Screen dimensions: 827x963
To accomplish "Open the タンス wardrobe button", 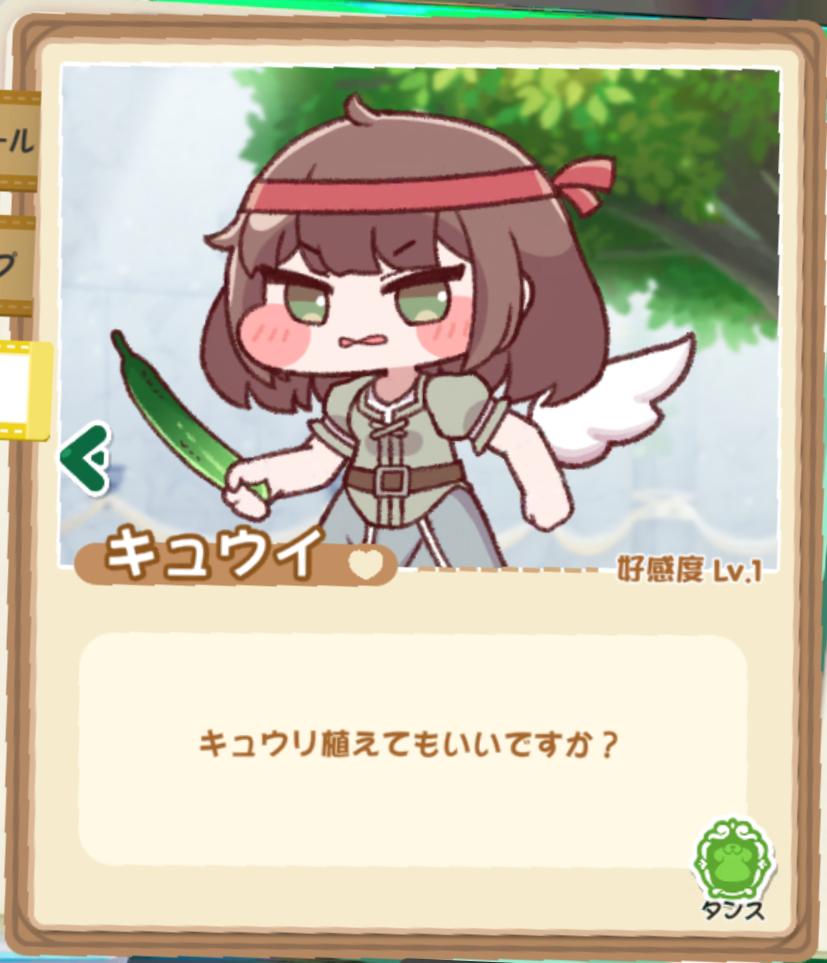I will [734, 866].
